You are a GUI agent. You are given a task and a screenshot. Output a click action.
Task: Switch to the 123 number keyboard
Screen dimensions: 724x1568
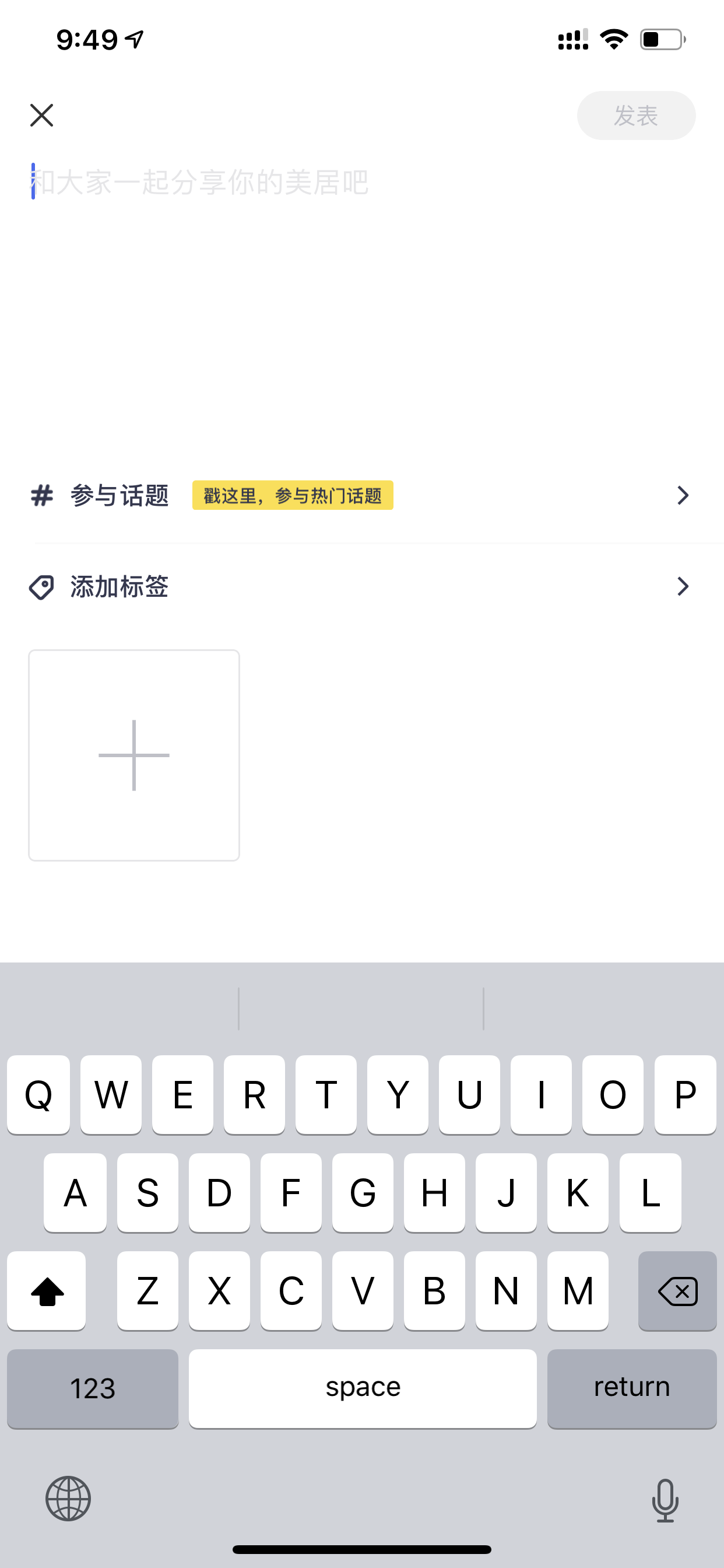click(x=93, y=1388)
